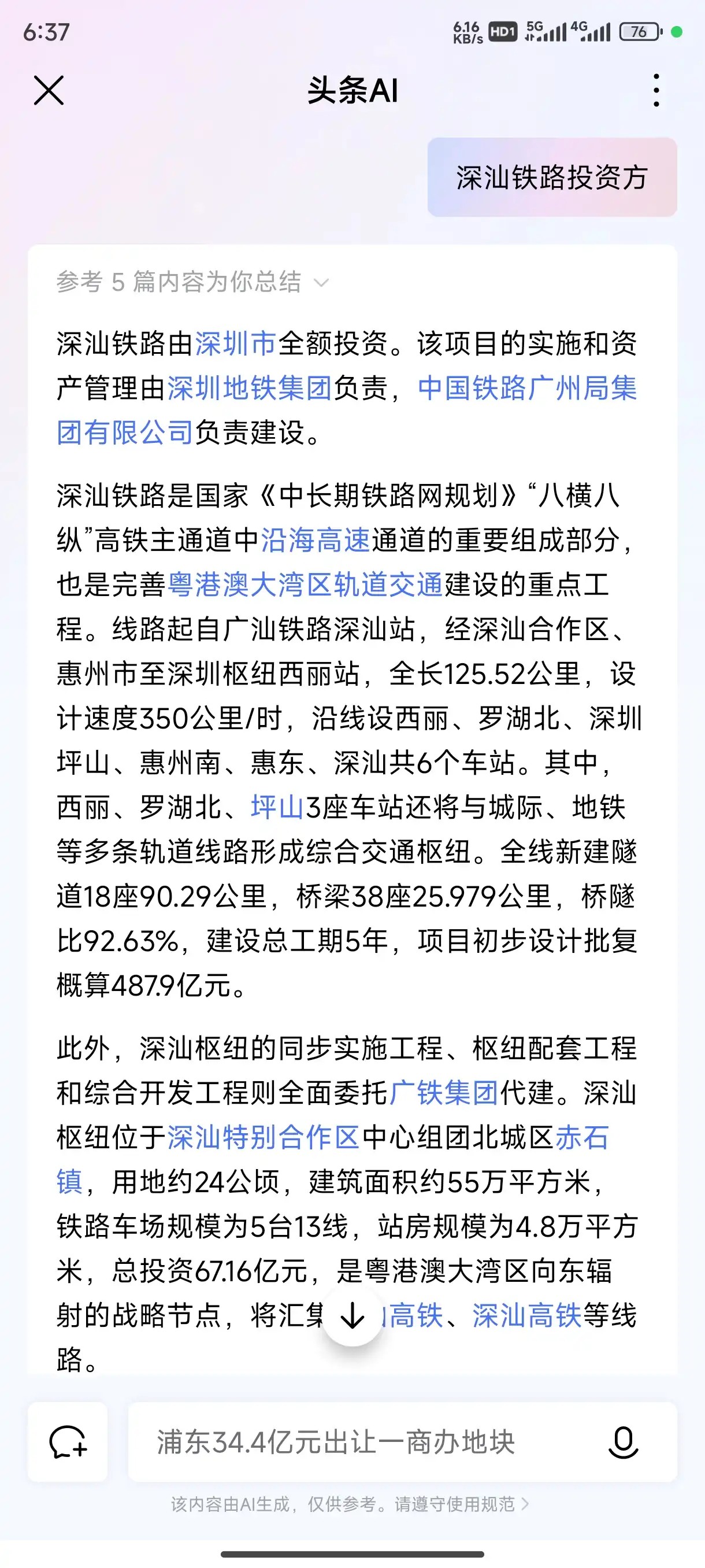
Task: Expand the 参考 5 篇内容 references list
Action: [193, 282]
